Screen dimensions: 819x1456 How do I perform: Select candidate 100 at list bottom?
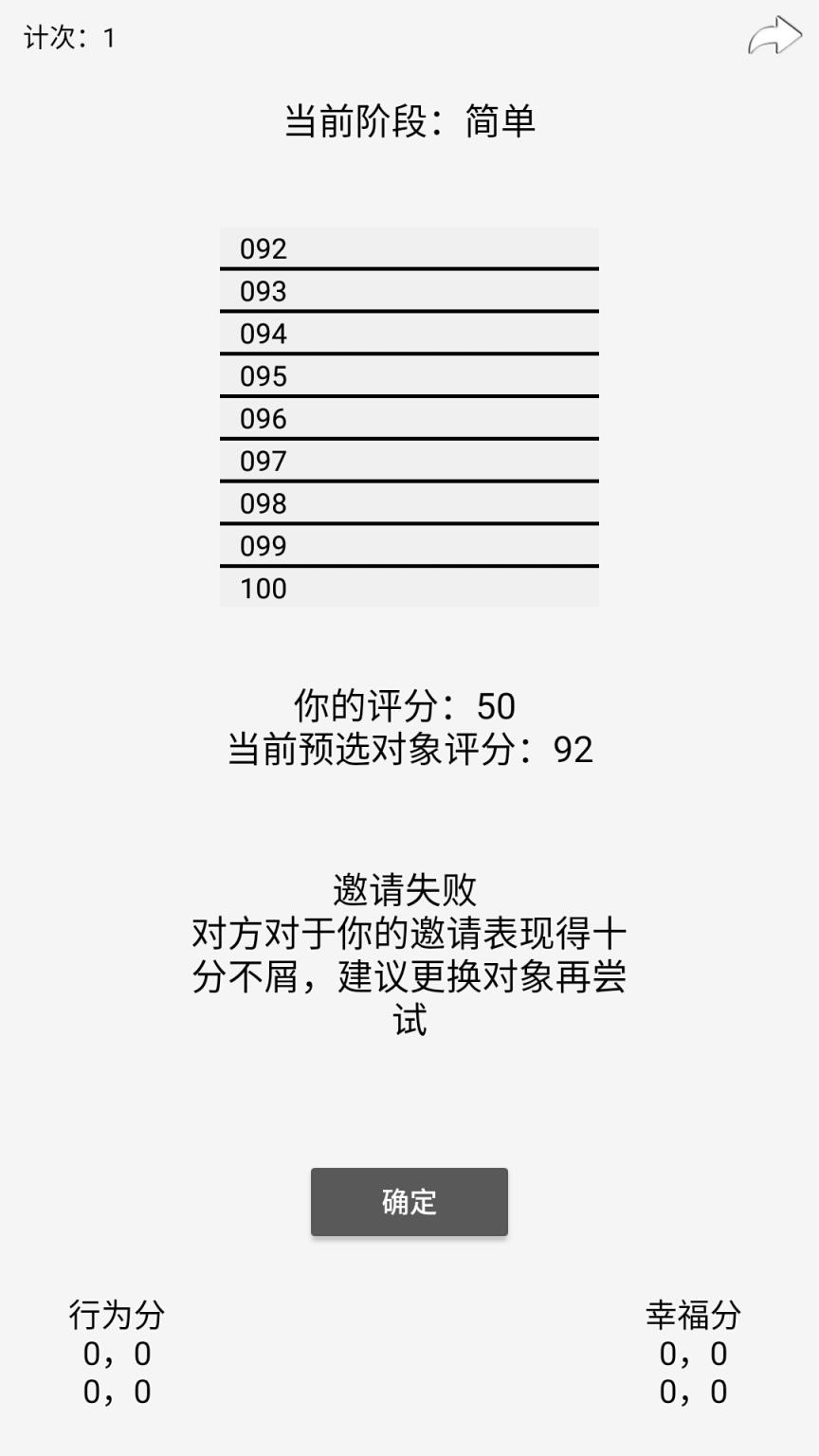click(x=409, y=589)
